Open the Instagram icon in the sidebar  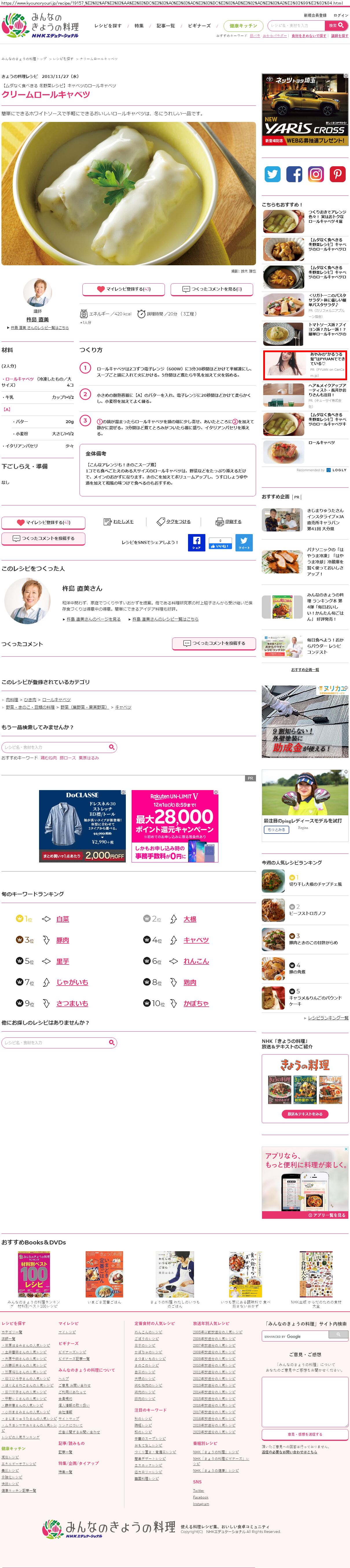pyautogui.click(x=316, y=174)
